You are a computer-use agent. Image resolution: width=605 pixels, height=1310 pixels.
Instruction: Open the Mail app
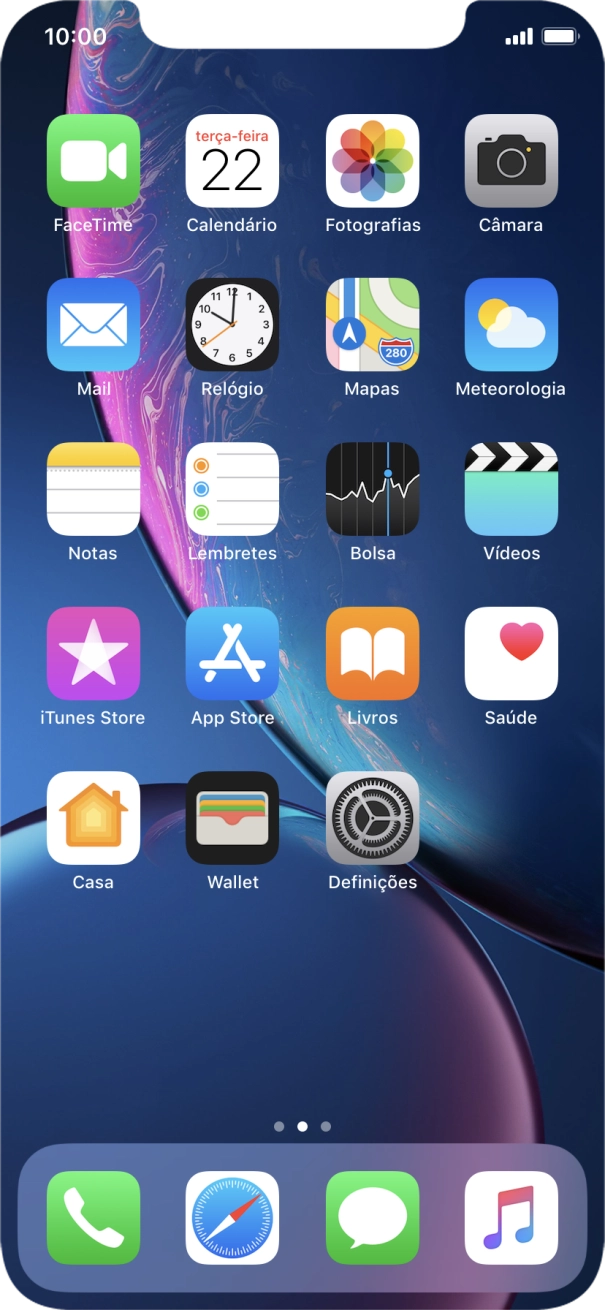[x=93, y=325]
